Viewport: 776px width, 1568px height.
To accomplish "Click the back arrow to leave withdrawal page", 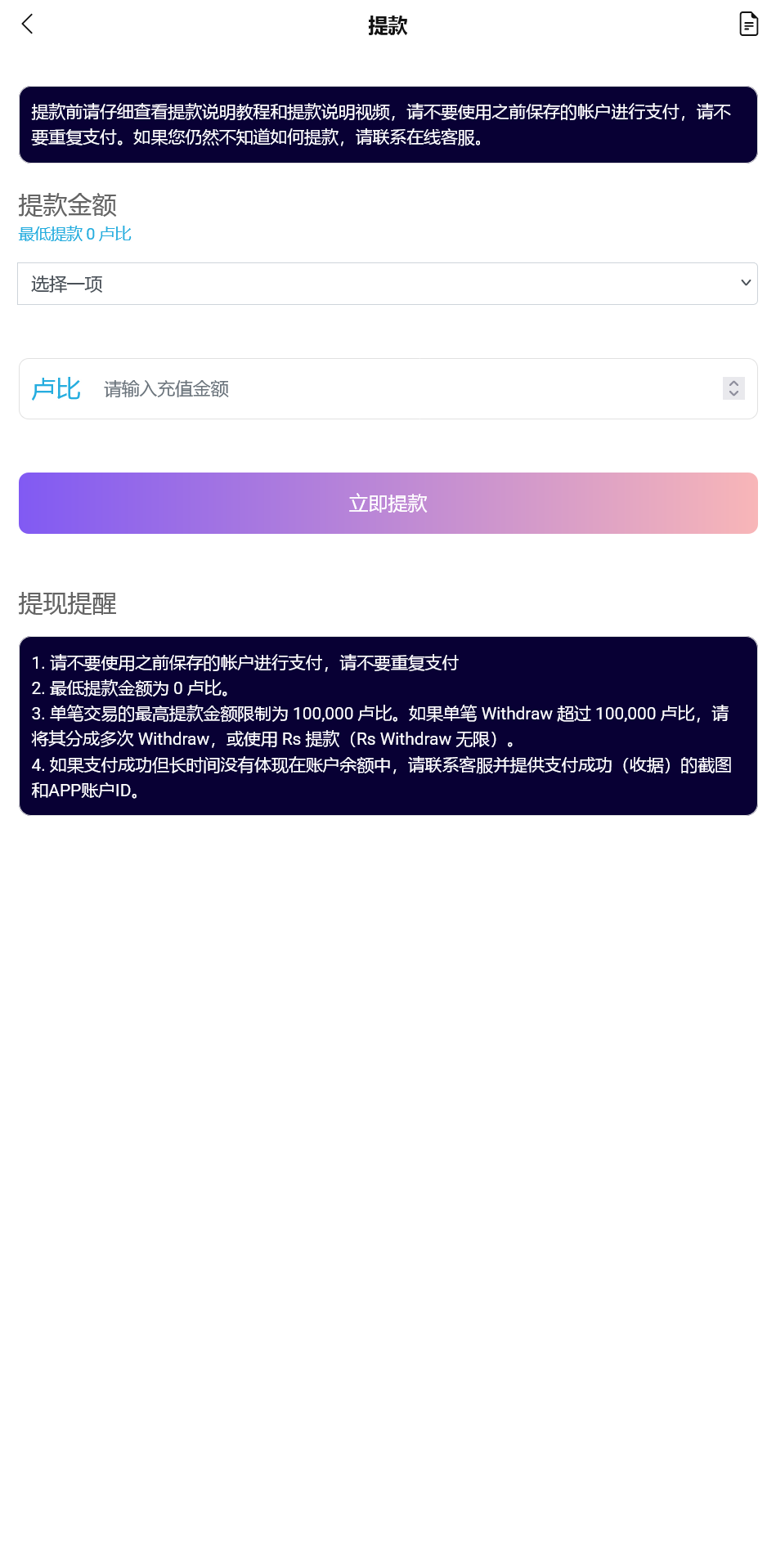I will 27,25.
